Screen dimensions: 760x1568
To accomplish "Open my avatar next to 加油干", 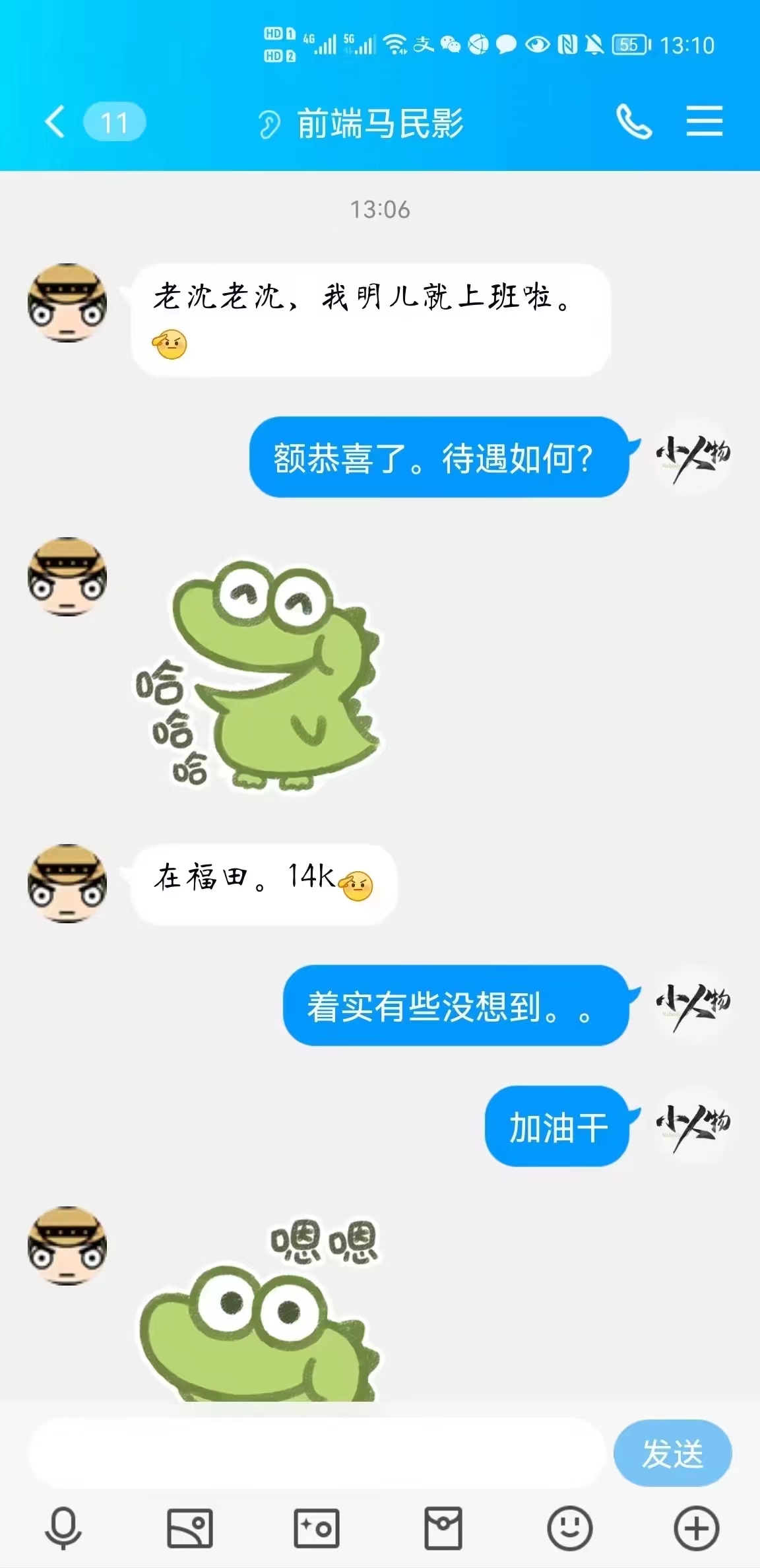I will click(x=692, y=1126).
